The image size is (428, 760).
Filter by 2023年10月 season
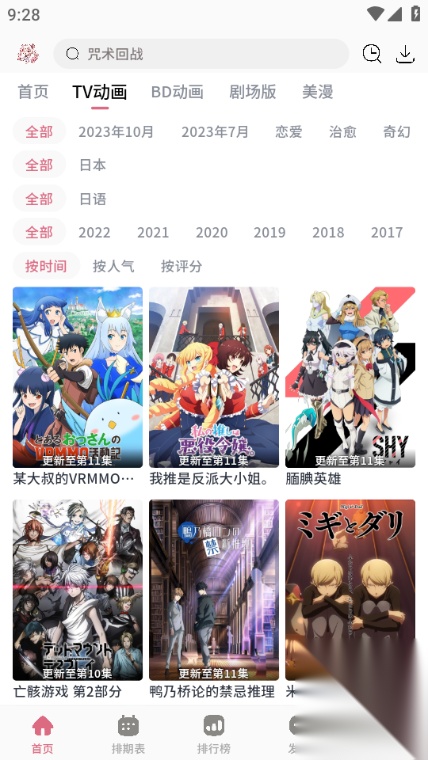click(116, 131)
